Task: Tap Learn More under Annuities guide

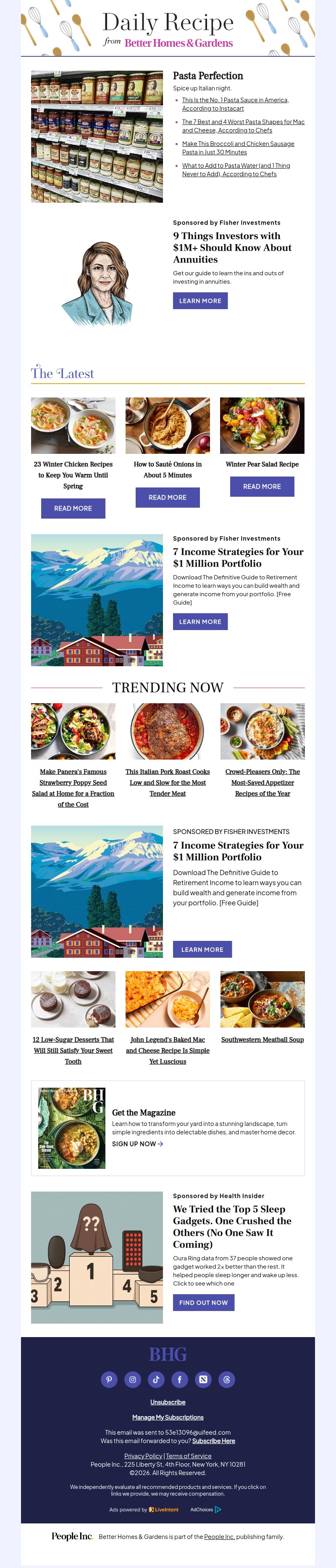Action: pos(200,301)
